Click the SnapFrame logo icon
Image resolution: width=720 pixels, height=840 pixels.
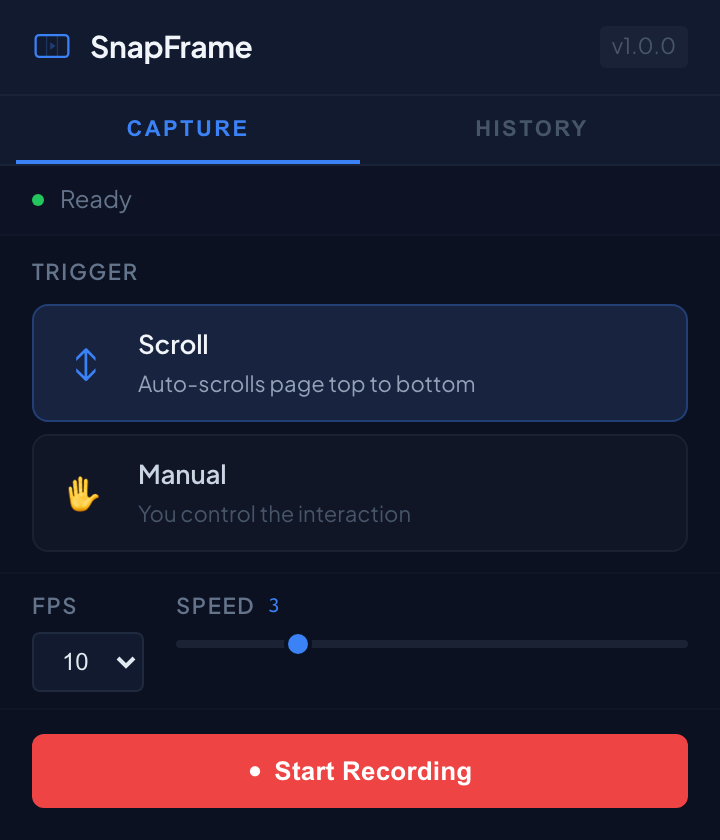[52, 46]
